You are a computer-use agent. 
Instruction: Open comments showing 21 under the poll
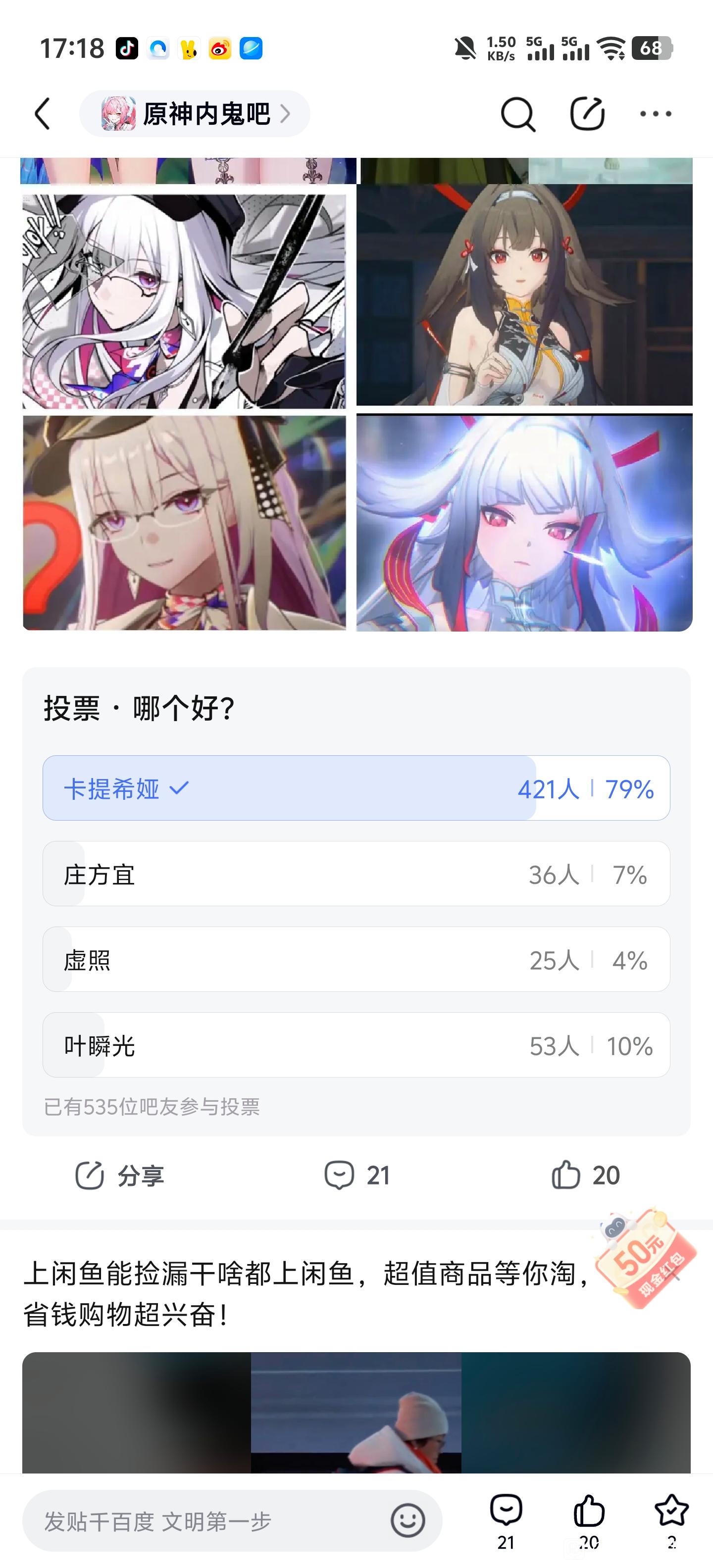click(357, 1176)
